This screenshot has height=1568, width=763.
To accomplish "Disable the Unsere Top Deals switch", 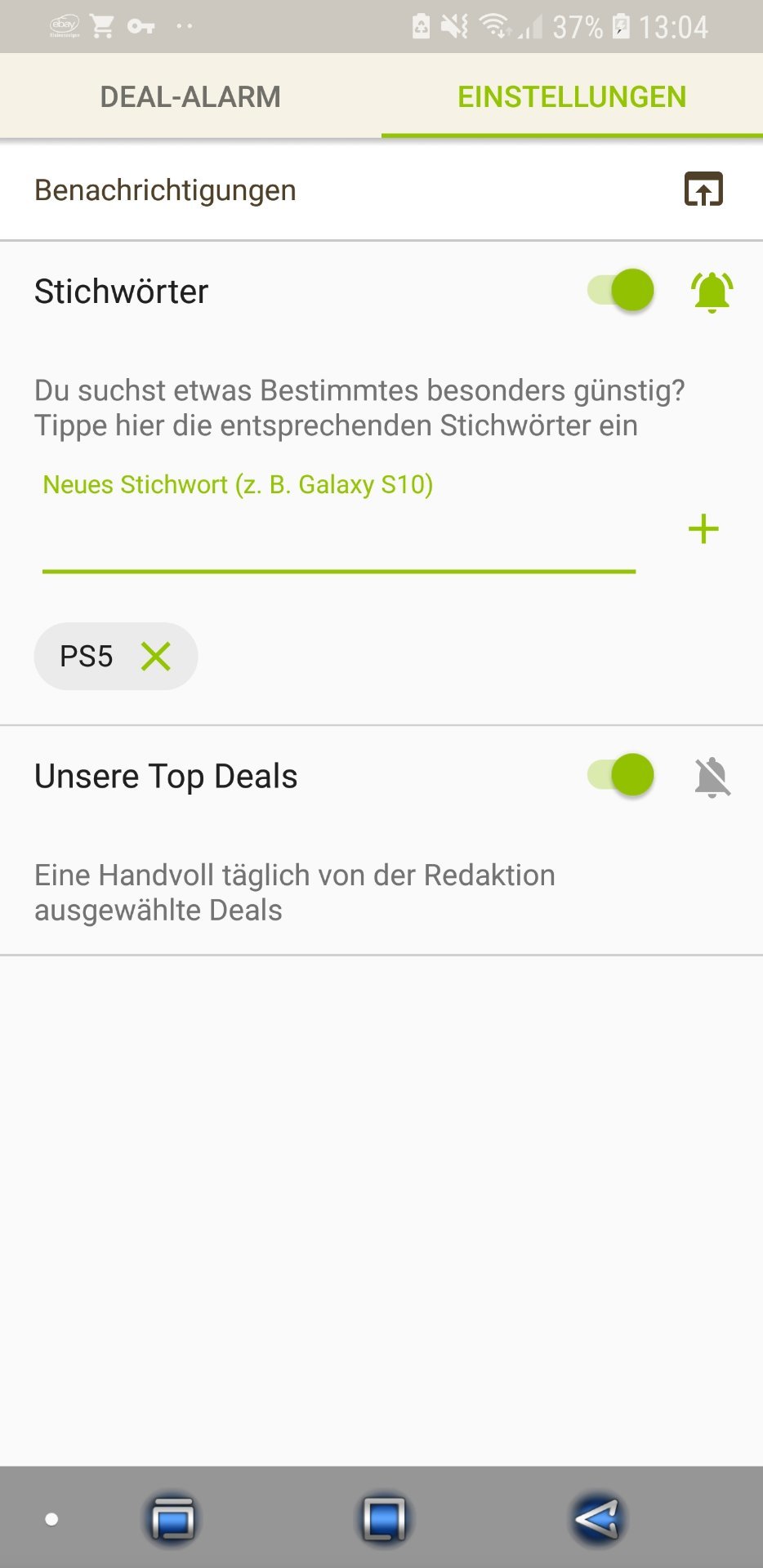I will pyautogui.click(x=622, y=775).
